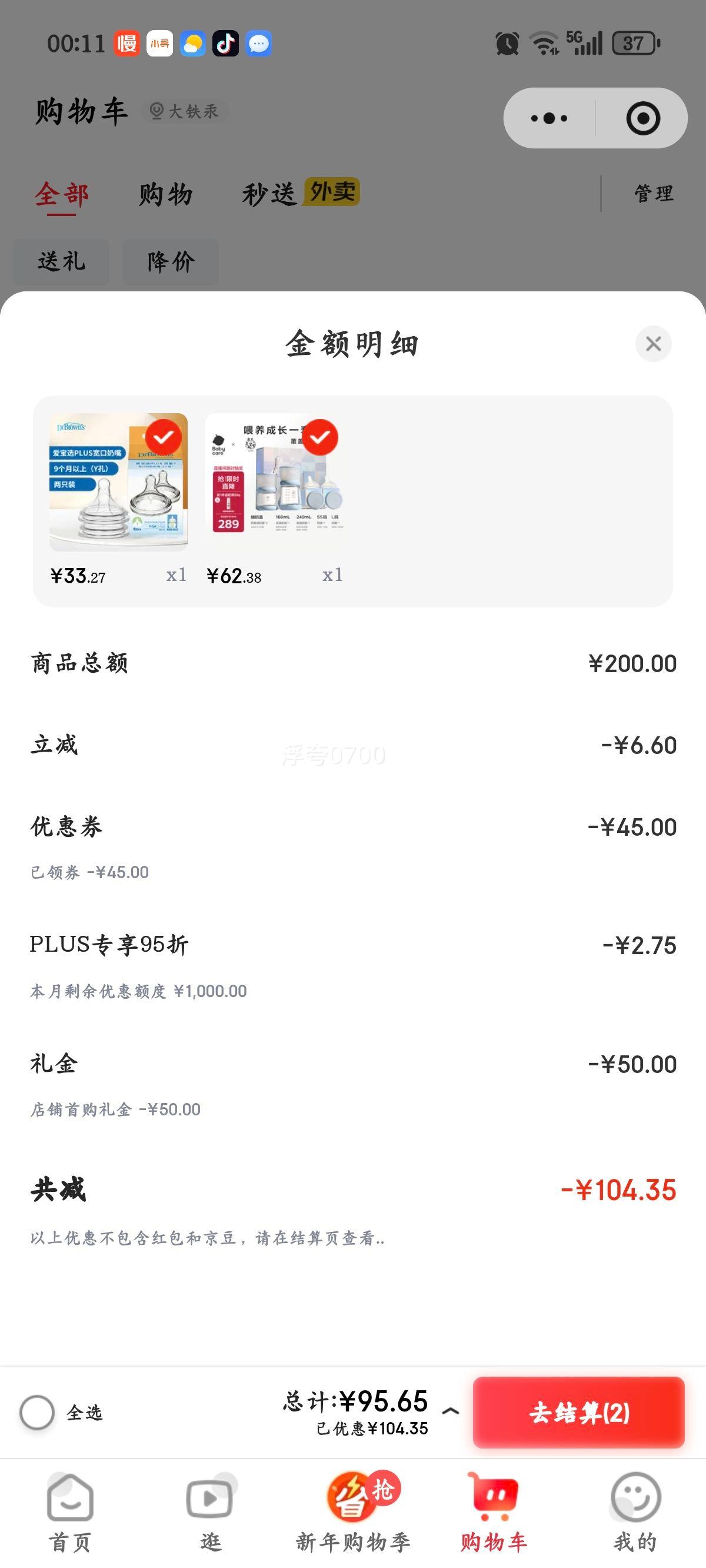Click the location pin beside 大铁汞
The image size is (706, 1568).
tap(157, 111)
